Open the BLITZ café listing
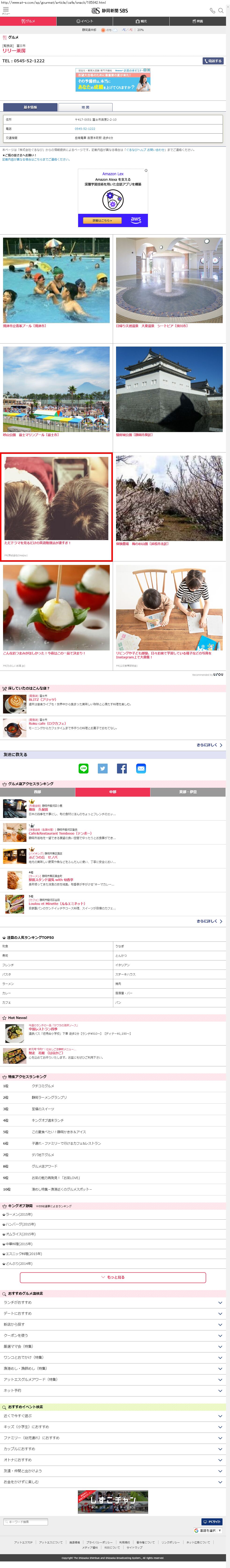Screen dimensions: 230x1568 coord(43,699)
